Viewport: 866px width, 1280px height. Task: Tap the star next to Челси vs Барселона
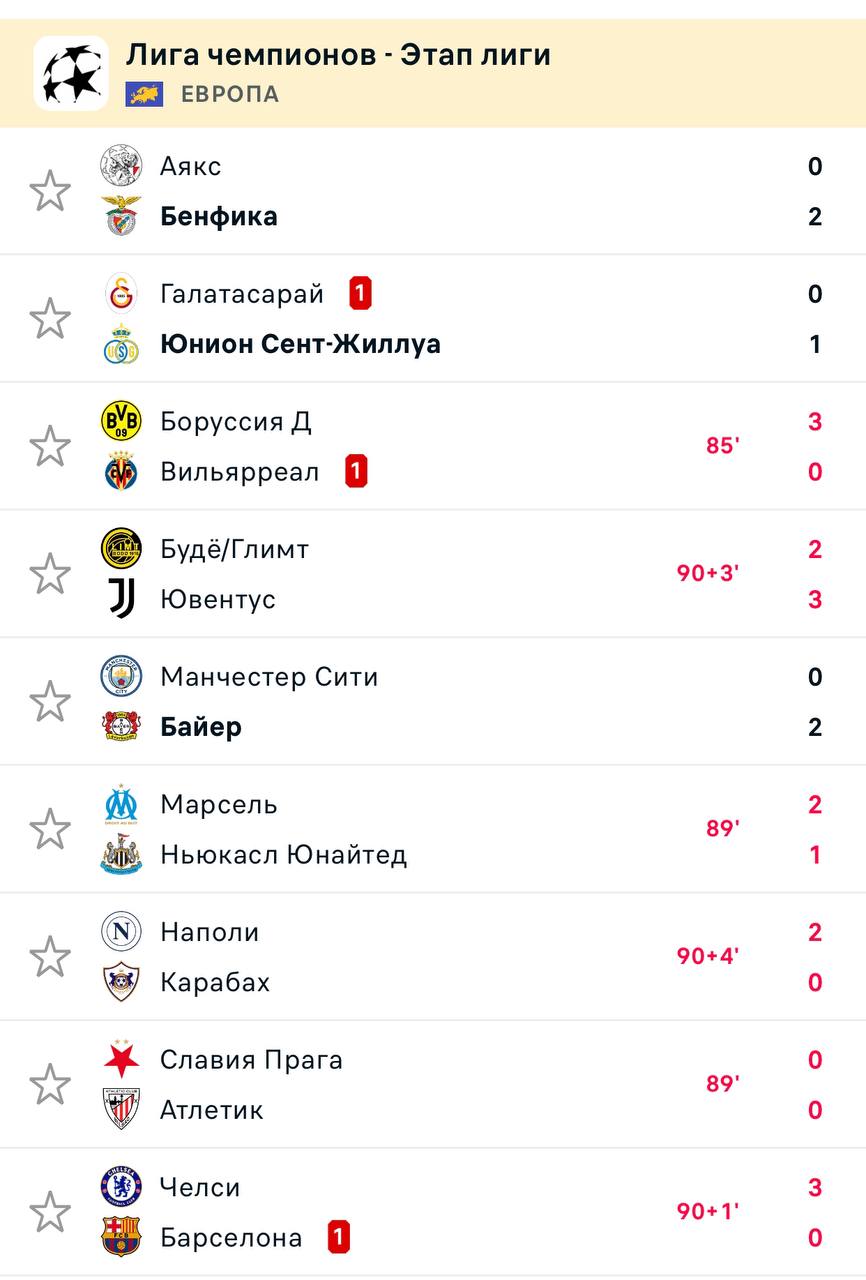coord(50,1212)
